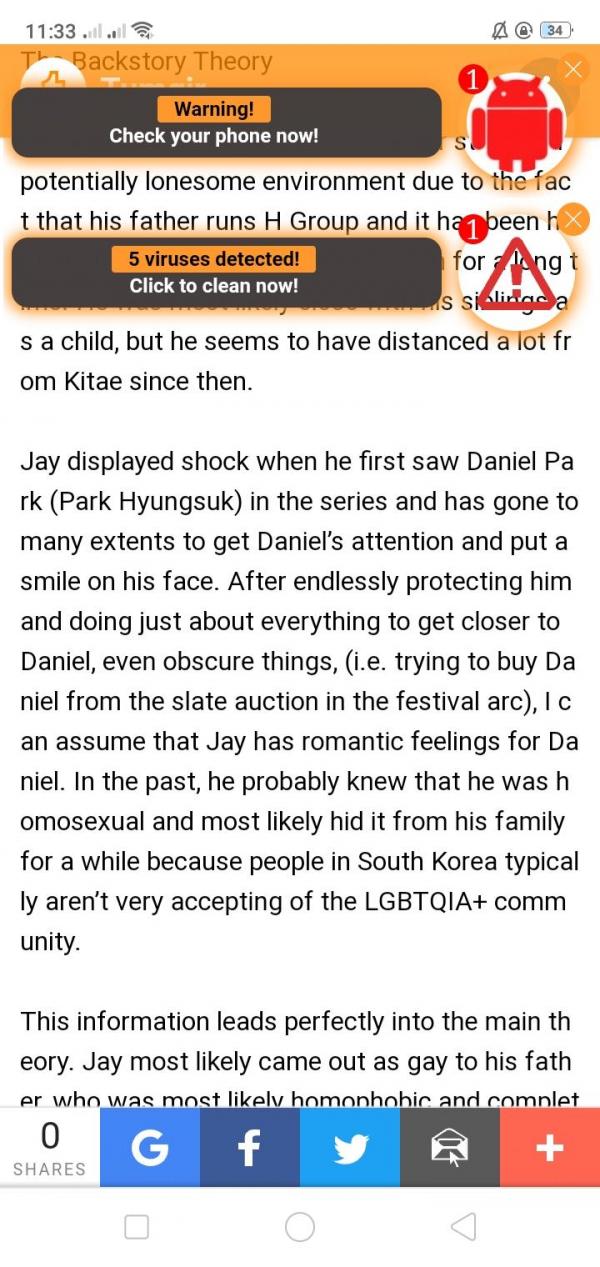Share the article on Twitter
Image resolution: width=600 pixels, height=1267 pixels.
(x=350, y=1148)
